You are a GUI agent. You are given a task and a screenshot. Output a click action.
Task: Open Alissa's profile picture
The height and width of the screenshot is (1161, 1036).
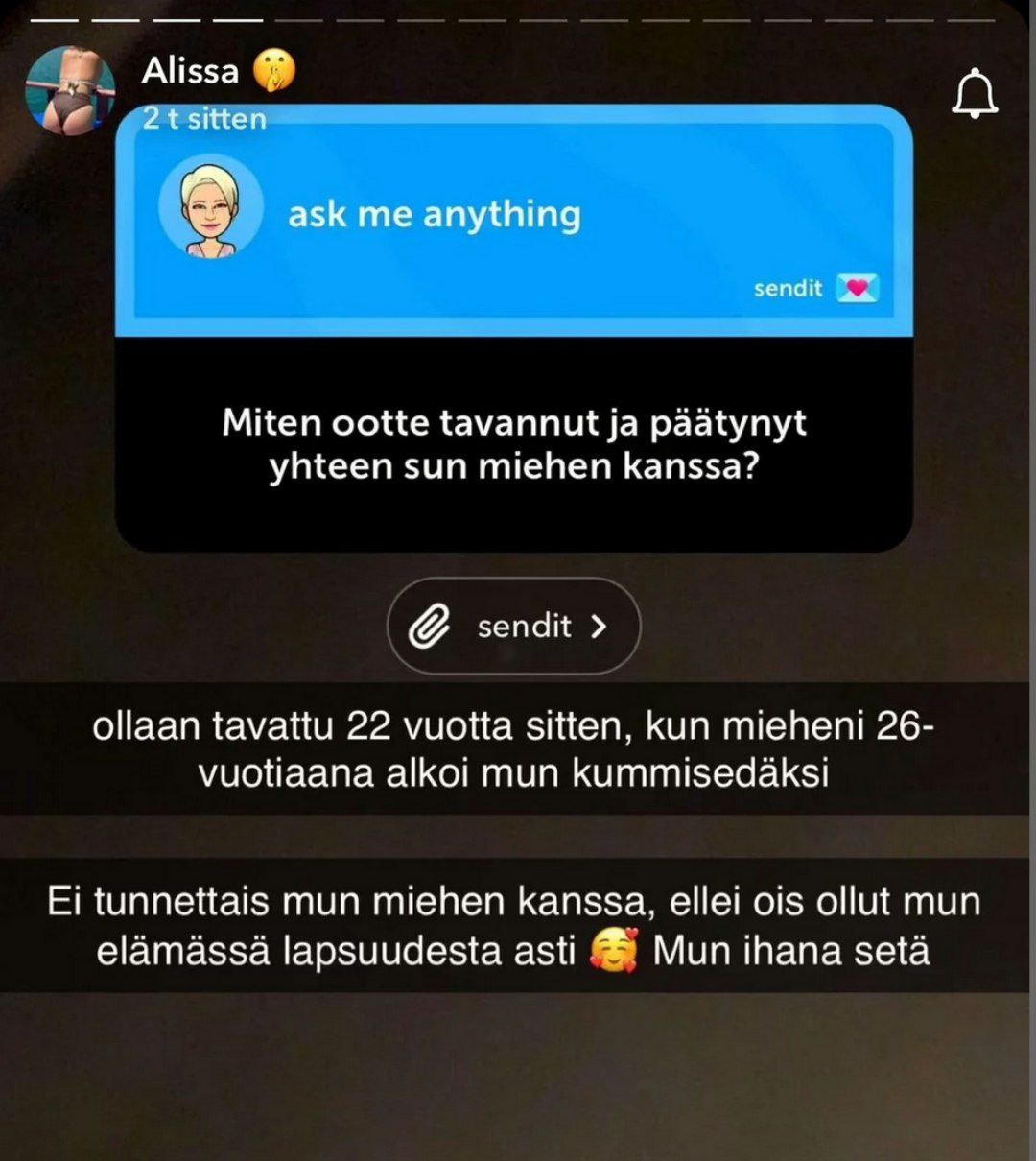69,90
